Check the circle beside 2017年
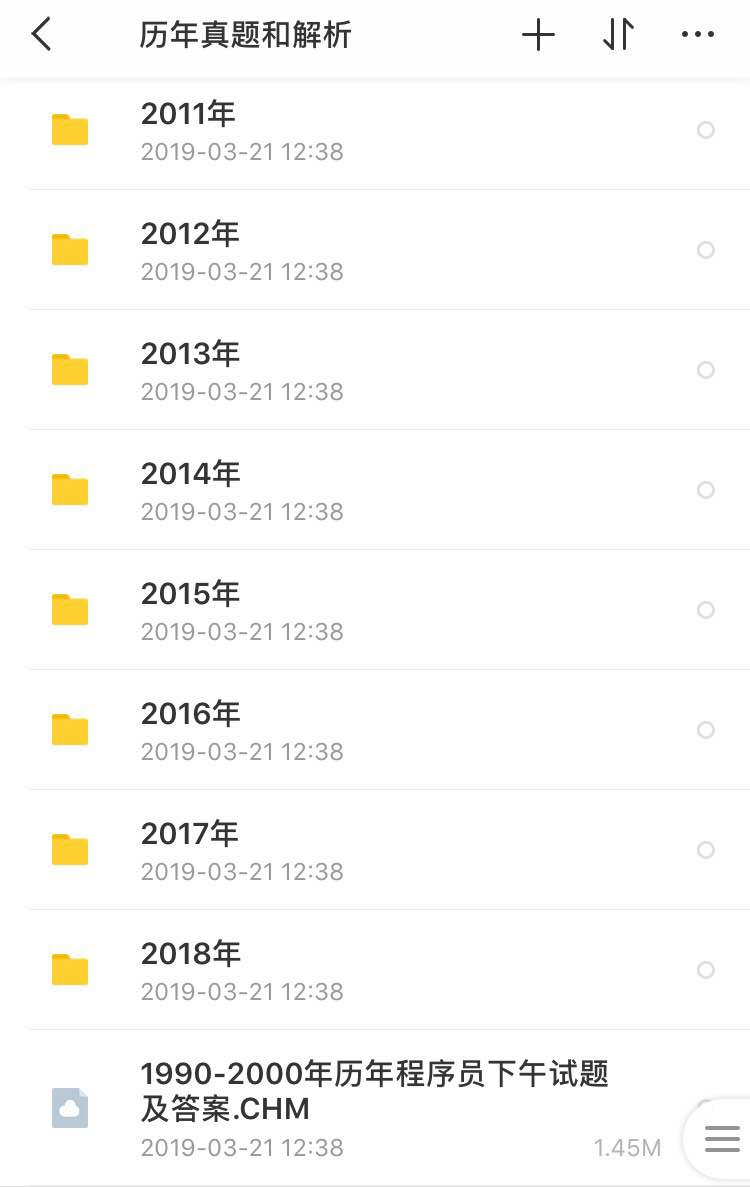 (x=706, y=850)
